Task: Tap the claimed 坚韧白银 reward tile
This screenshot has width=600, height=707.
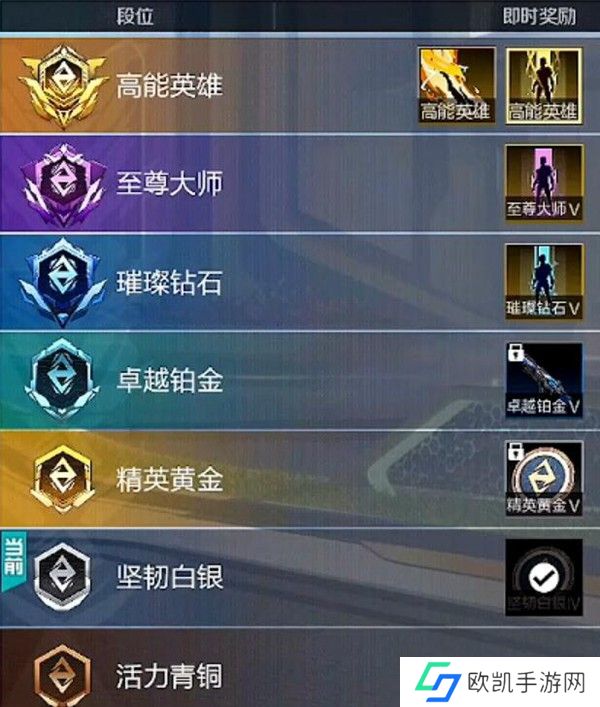Action: 544,577
